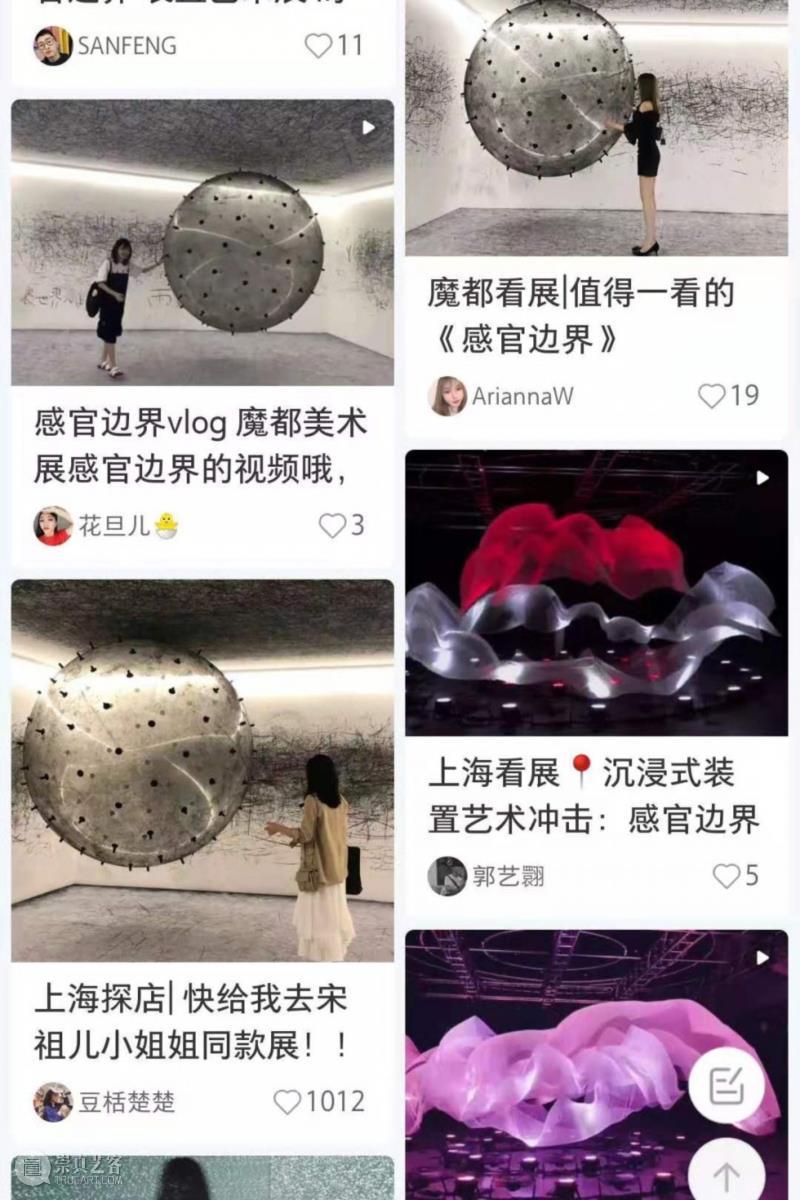Open SANFENG's profile

coord(53,46)
